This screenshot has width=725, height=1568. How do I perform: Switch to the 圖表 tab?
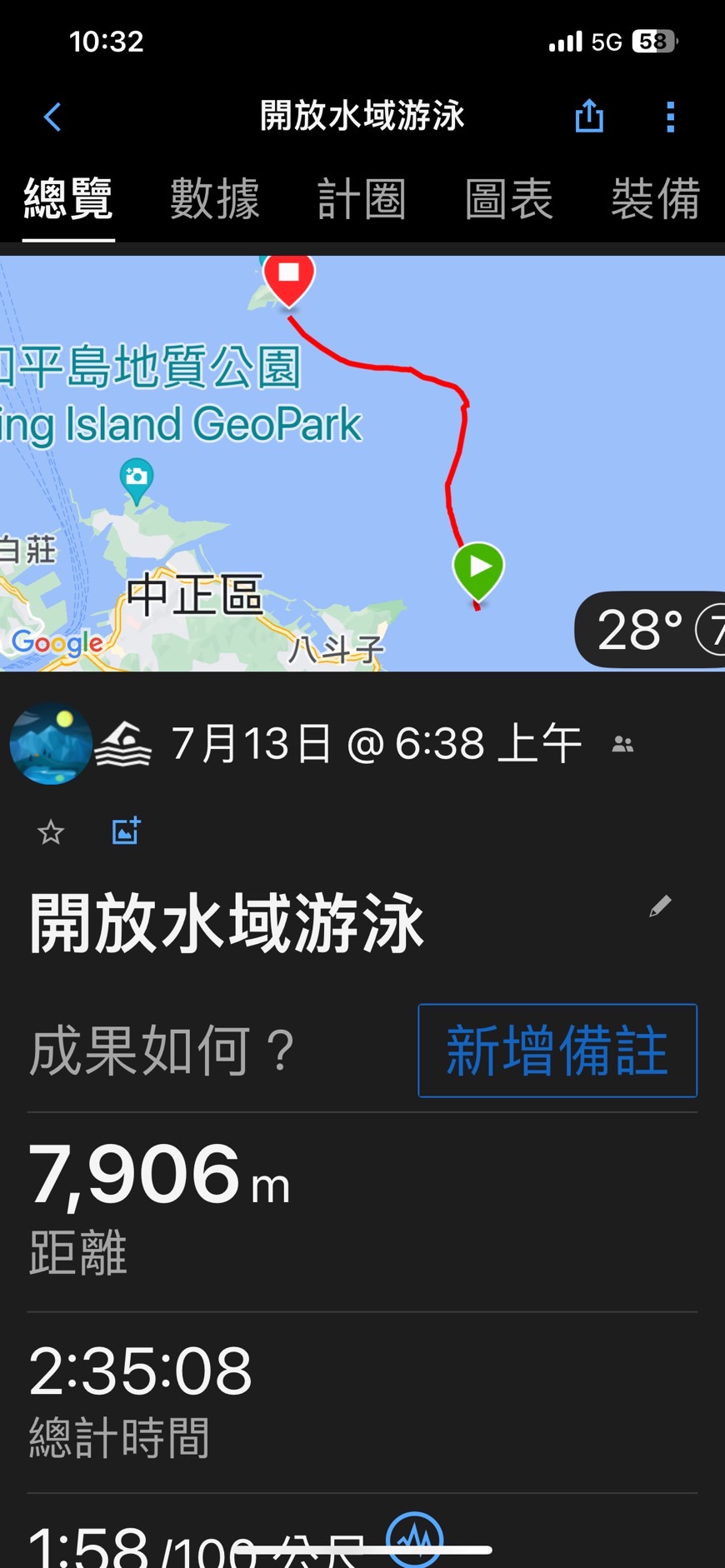508,199
